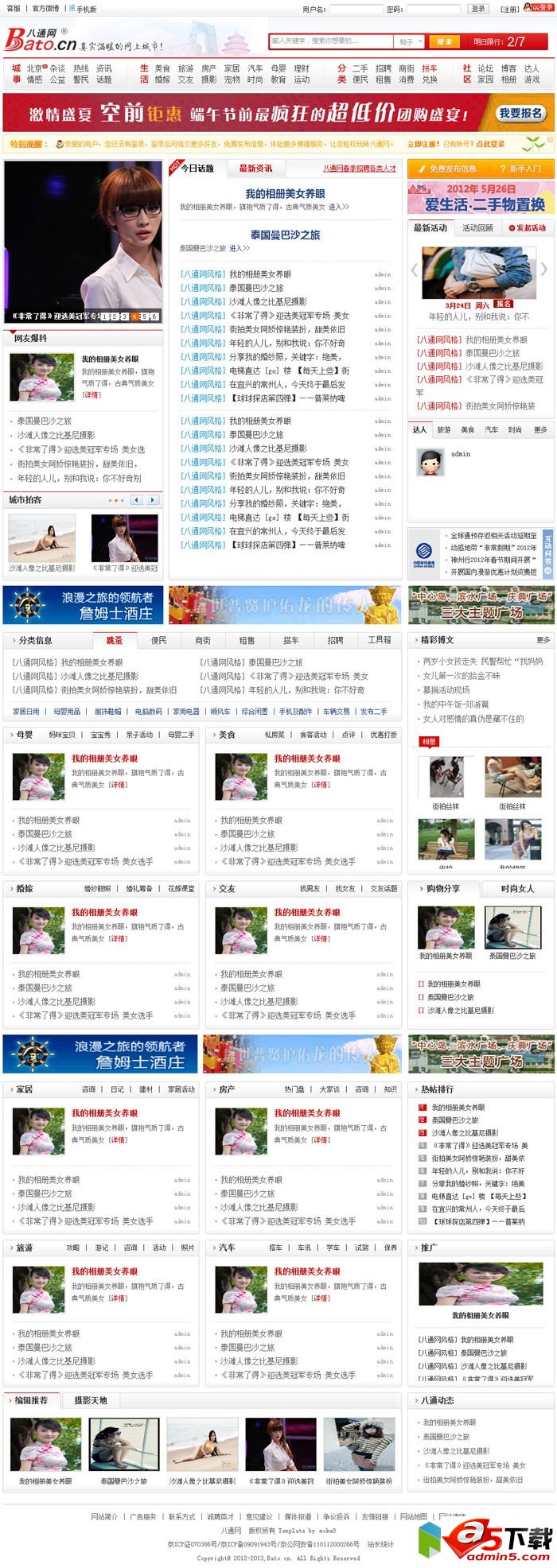Switch to the 招聘 classified tab
This screenshot has height=1568, width=557.
tap(335, 640)
